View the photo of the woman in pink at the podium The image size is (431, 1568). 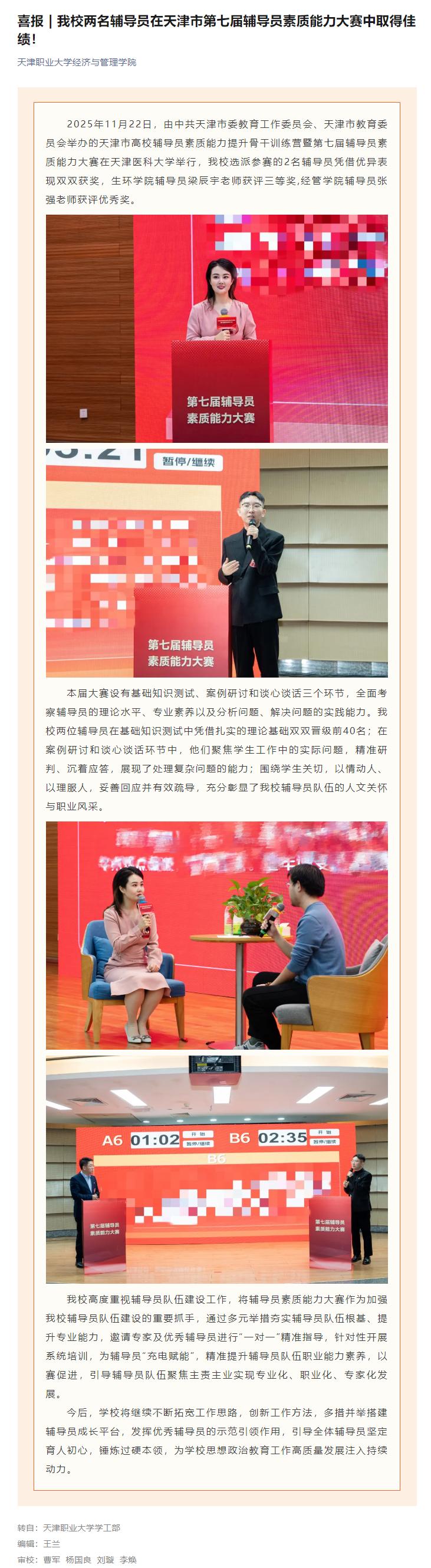[x=217, y=328]
